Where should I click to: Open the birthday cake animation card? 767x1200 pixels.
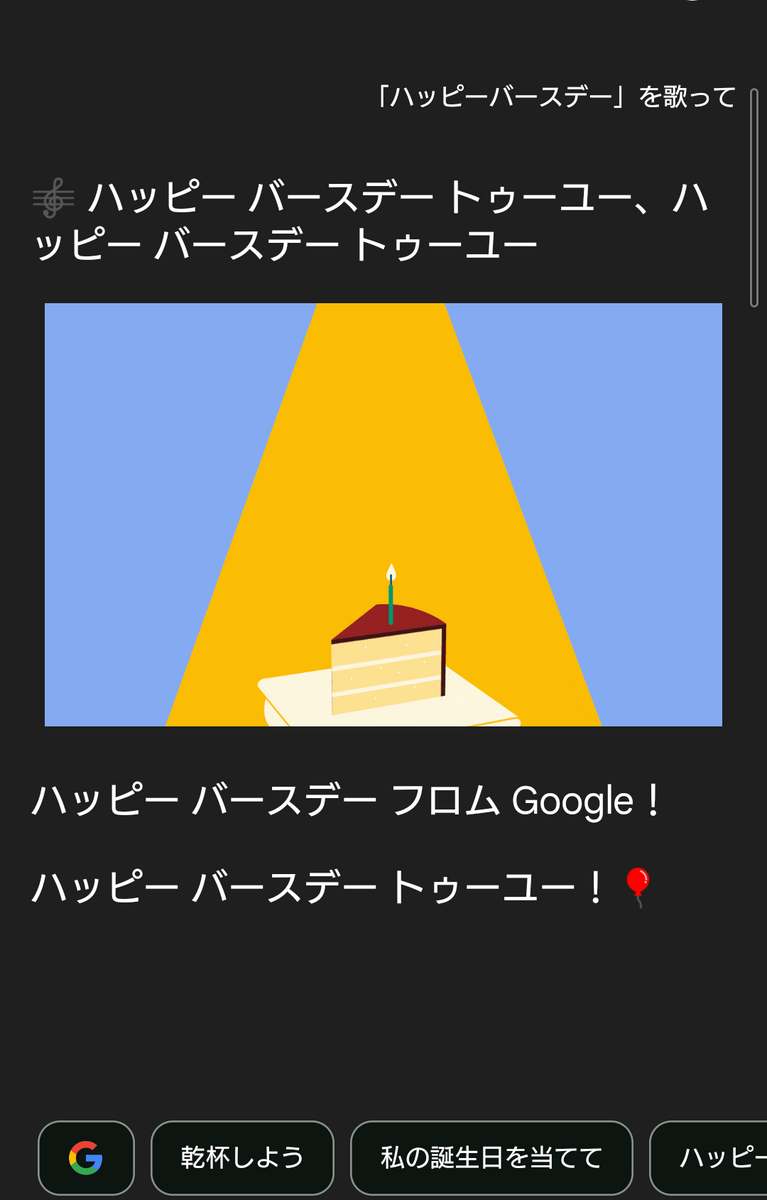click(x=383, y=514)
